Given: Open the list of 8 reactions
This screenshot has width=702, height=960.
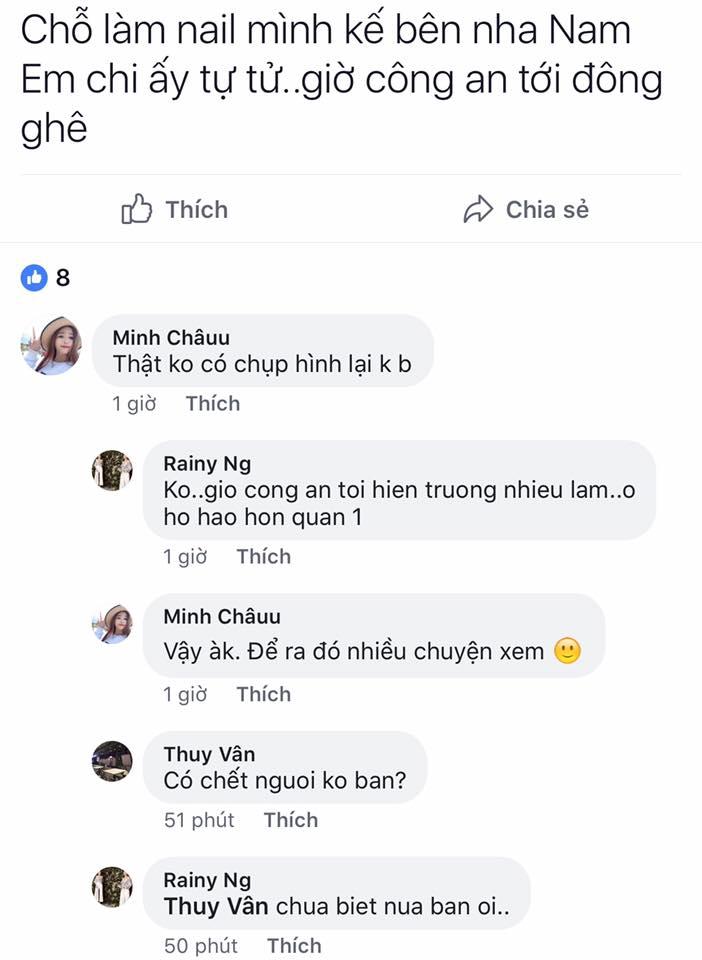Looking at the screenshot, I should tap(46, 278).
